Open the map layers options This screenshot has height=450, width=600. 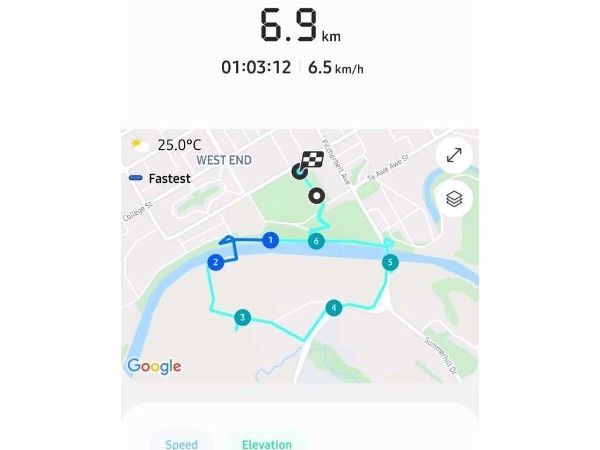click(x=454, y=199)
